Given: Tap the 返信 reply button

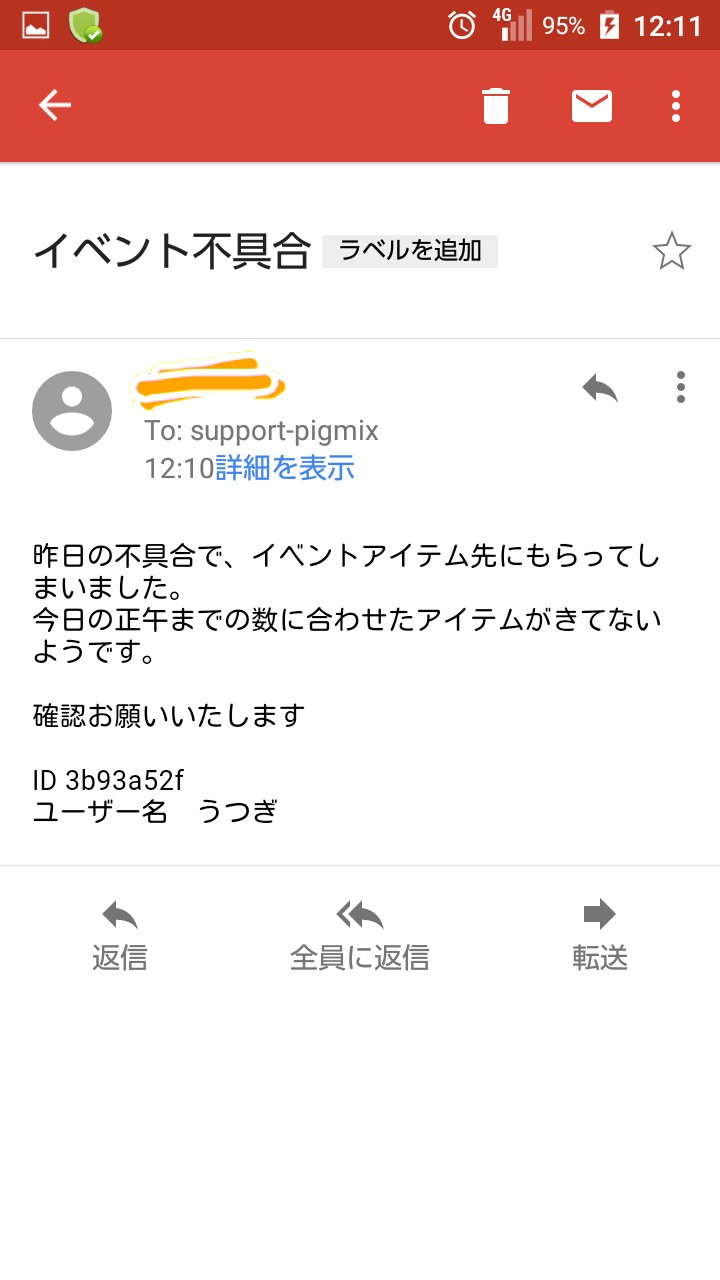Looking at the screenshot, I should (x=120, y=935).
